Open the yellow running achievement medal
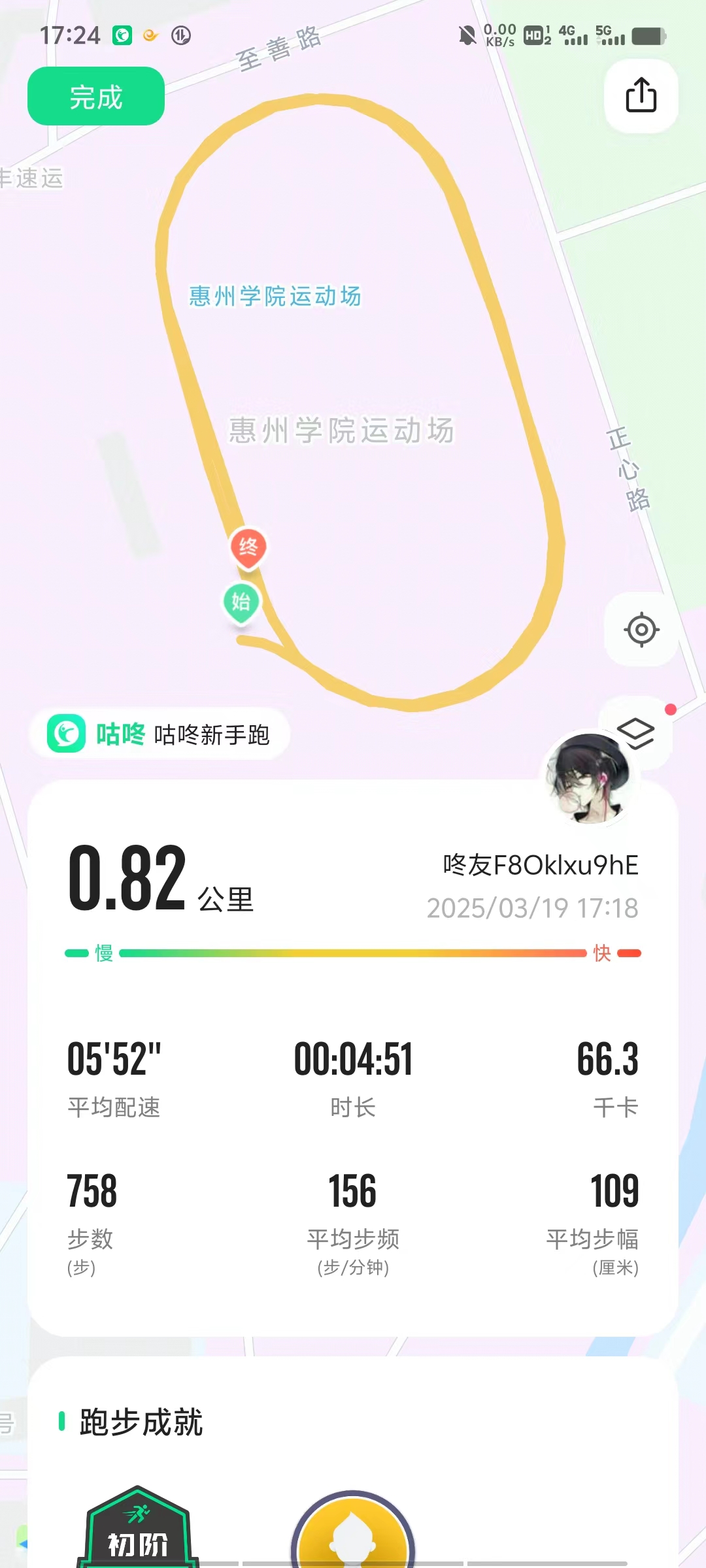The height and width of the screenshot is (1568, 706). point(352,1532)
